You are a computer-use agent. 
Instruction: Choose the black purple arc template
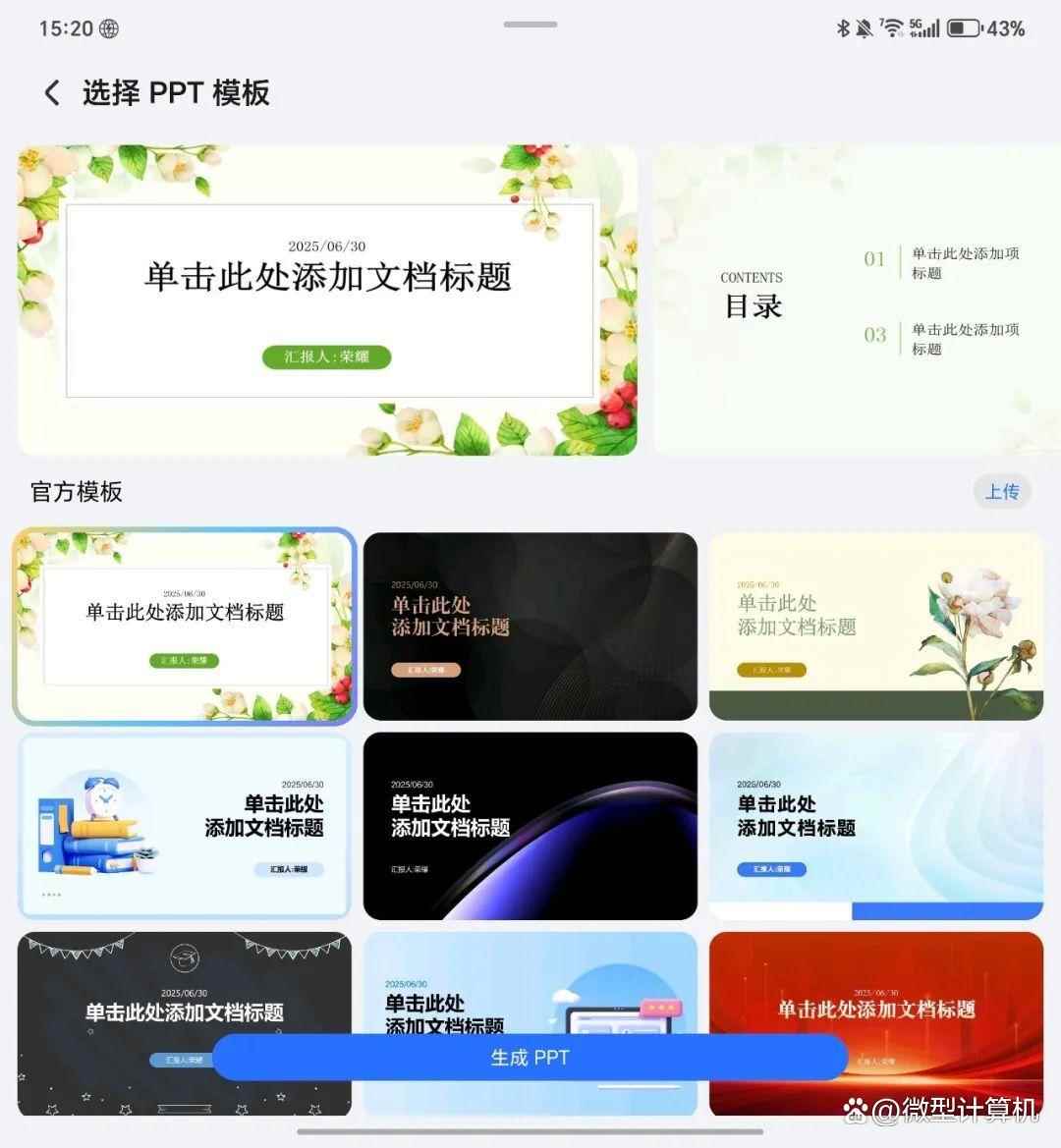530,826
